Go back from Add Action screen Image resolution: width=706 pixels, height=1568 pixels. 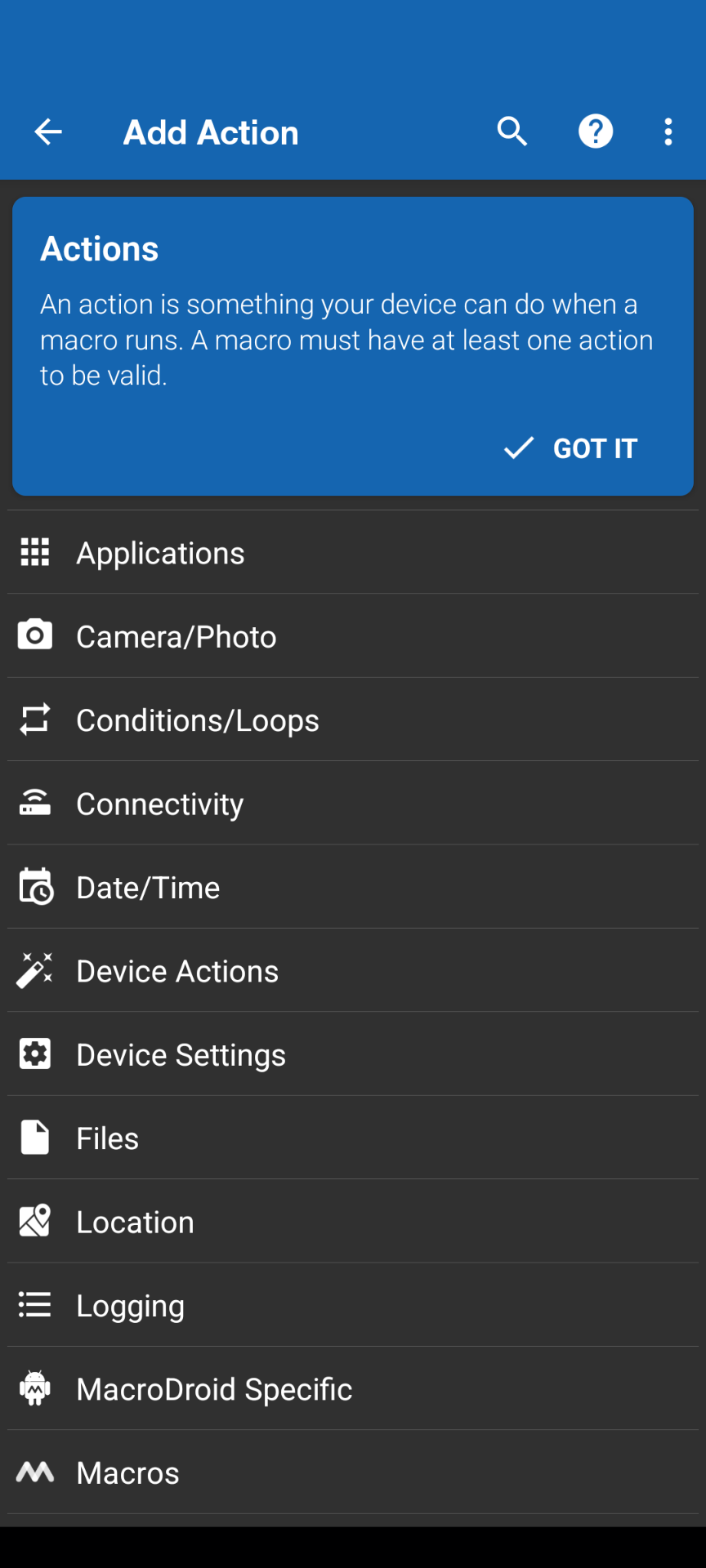click(x=48, y=131)
